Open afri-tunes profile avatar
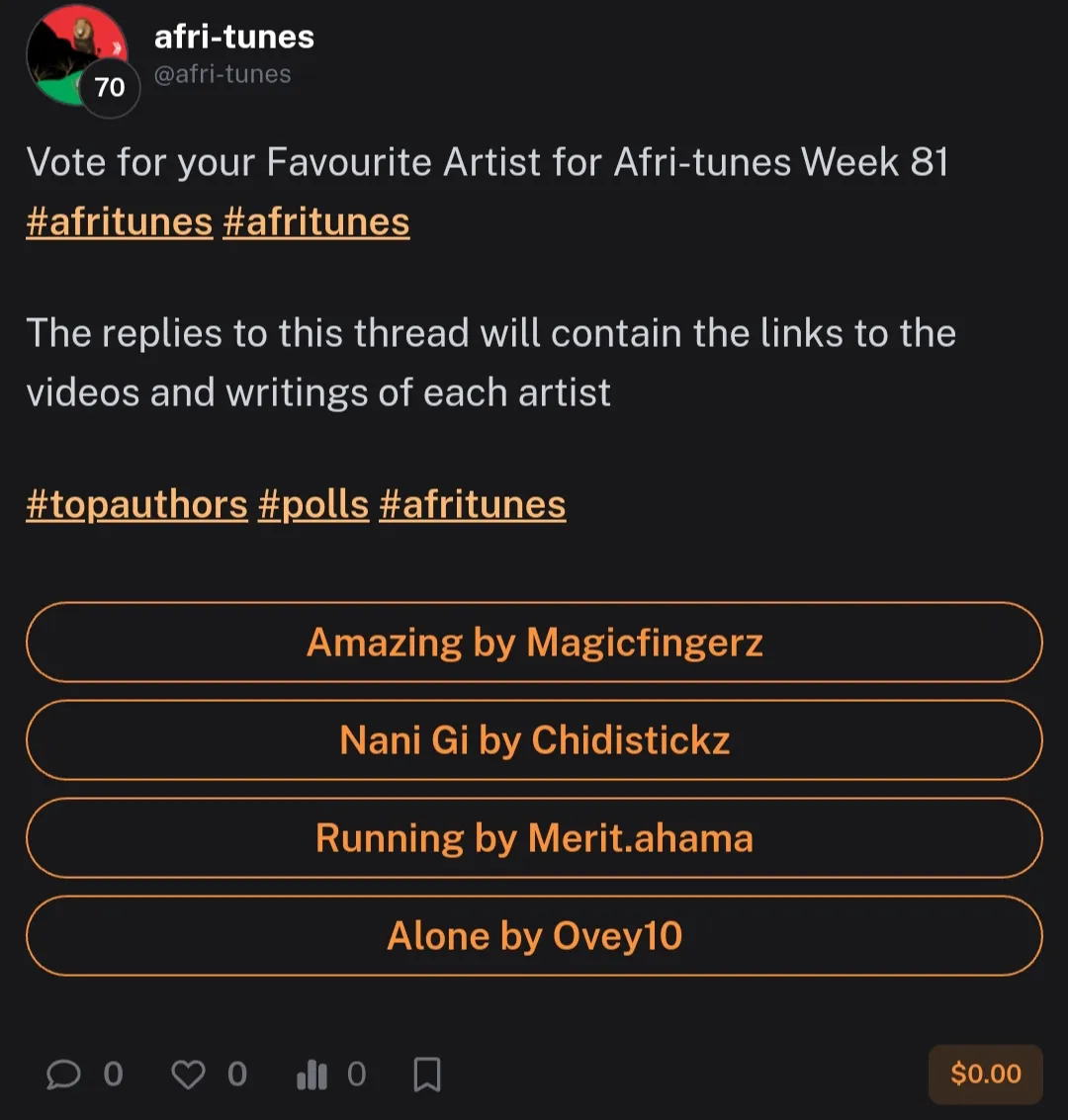Screen dimensions: 1068x1120 tap(77, 58)
